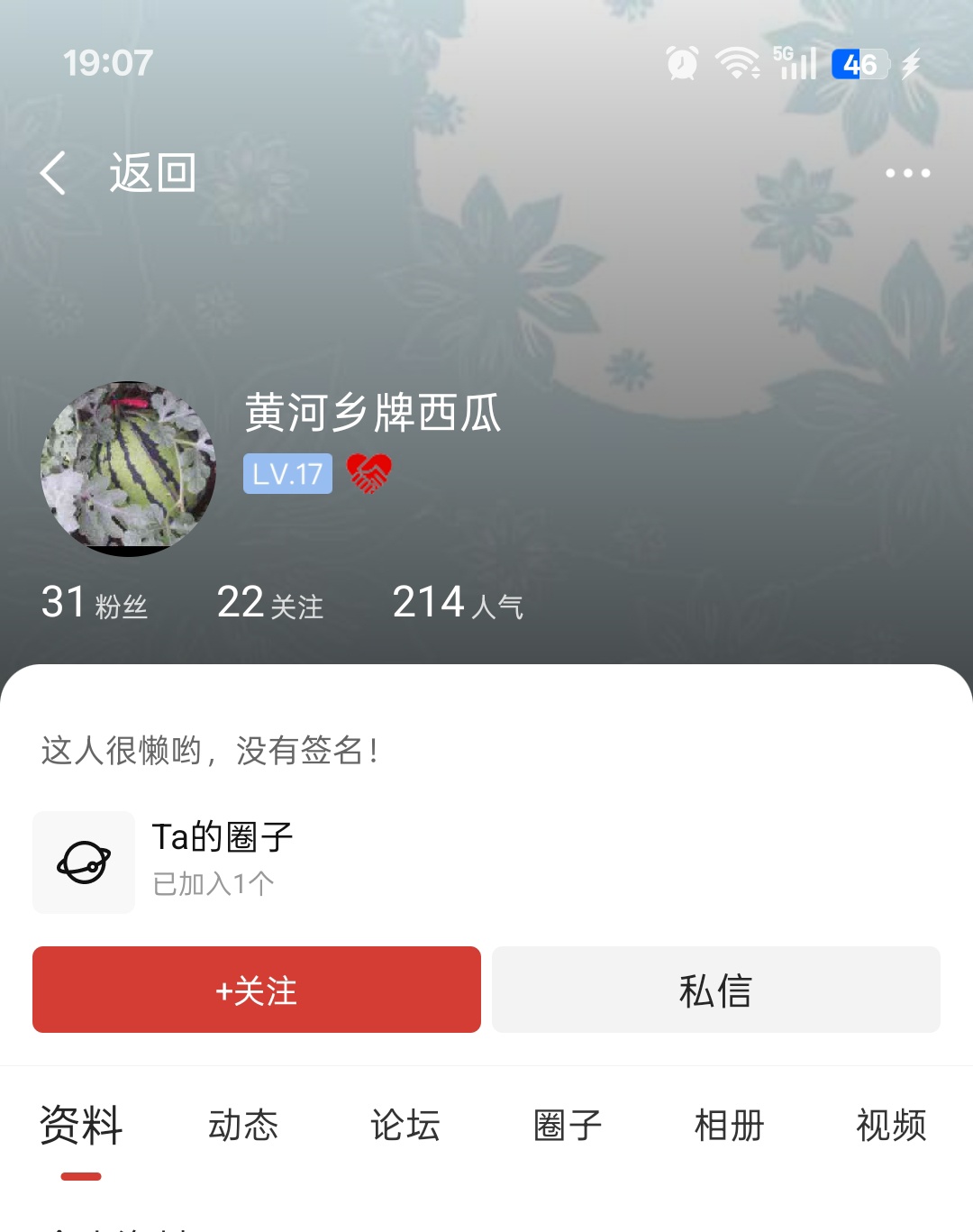
Task: Open Ta的圈子 joined circles row
Action: click(x=221, y=861)
